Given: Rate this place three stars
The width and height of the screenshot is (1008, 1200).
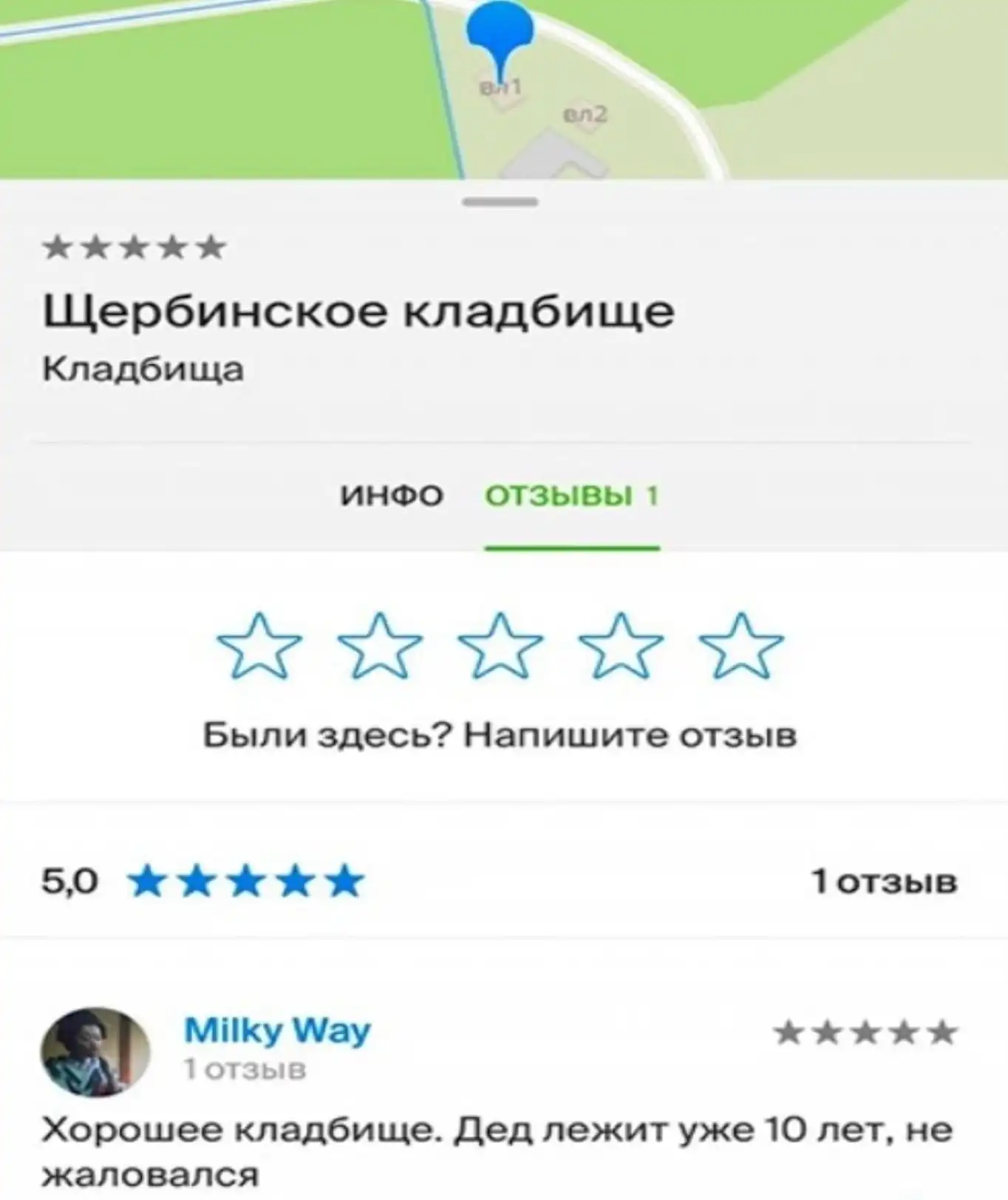Looking at the screenshot, I should coord(501,646).
